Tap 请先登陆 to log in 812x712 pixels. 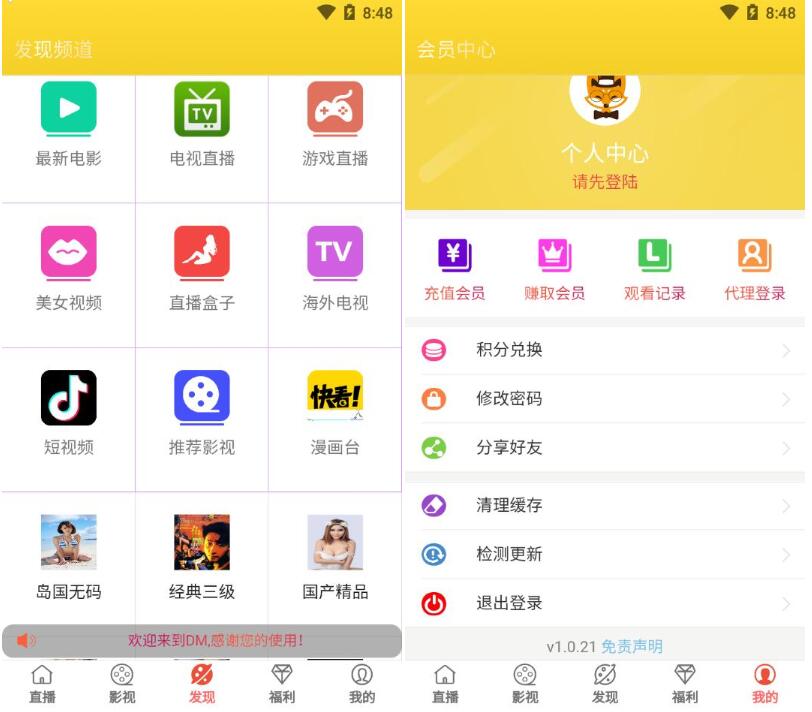(605, 182)
